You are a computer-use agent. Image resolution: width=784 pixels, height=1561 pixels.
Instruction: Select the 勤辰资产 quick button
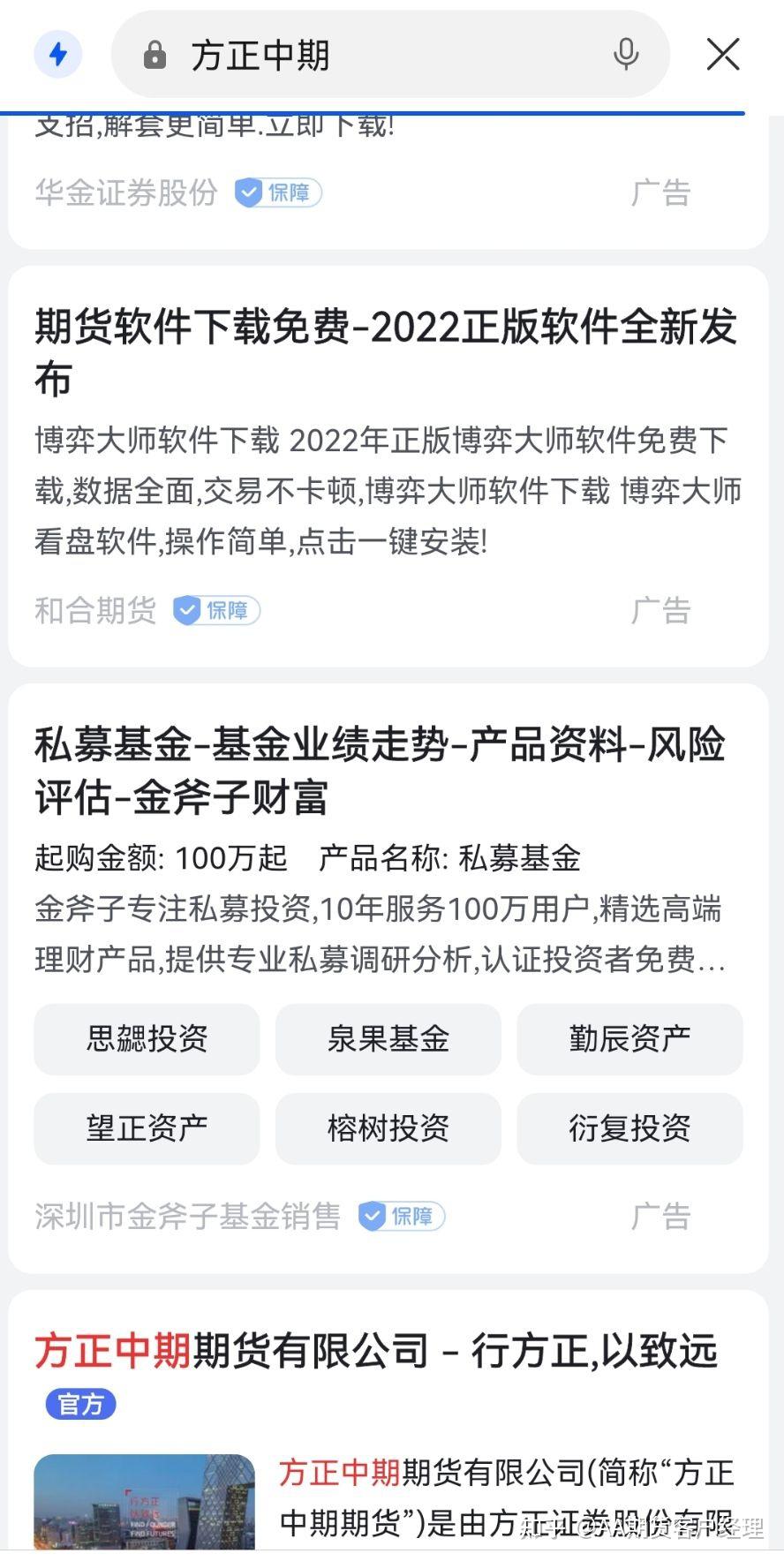pyautogui.click(x=629, y=1040)
